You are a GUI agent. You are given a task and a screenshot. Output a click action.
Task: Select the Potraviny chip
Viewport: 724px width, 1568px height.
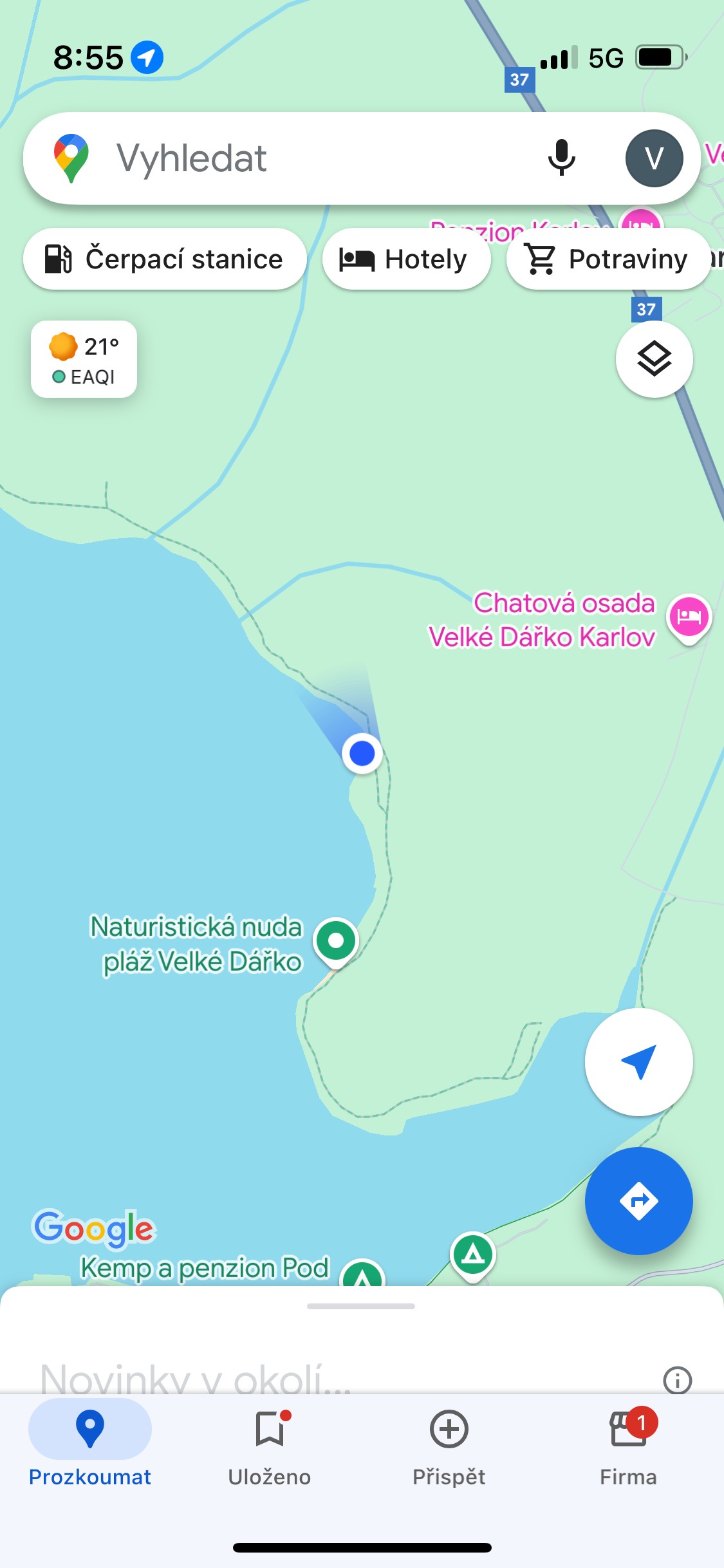(x=608, y=259)
